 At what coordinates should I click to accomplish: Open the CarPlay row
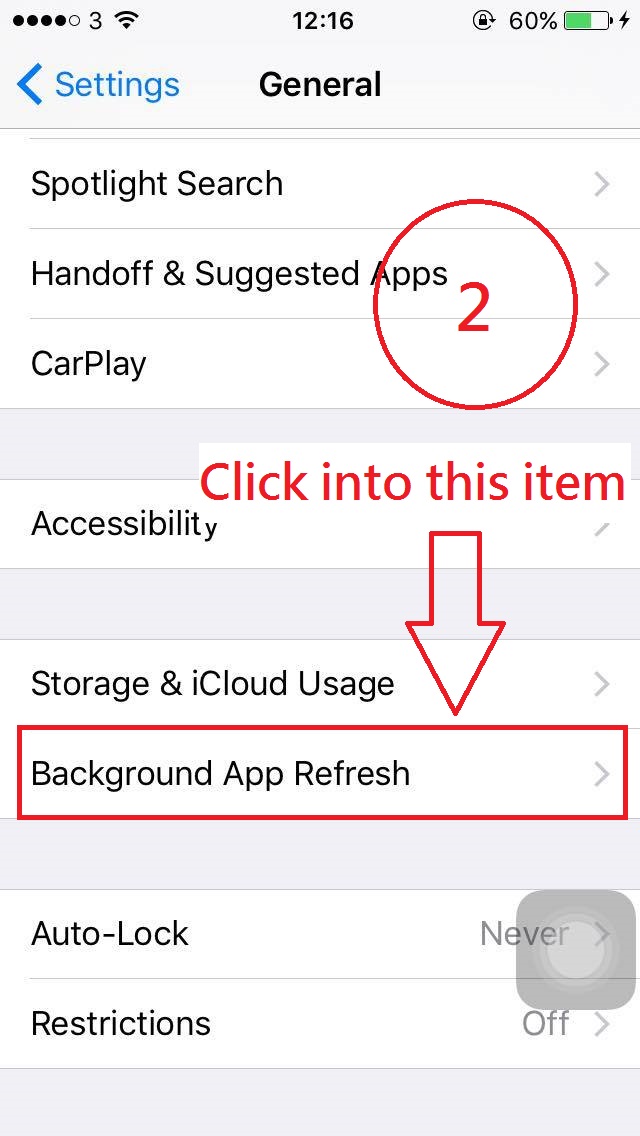(88, 364)
